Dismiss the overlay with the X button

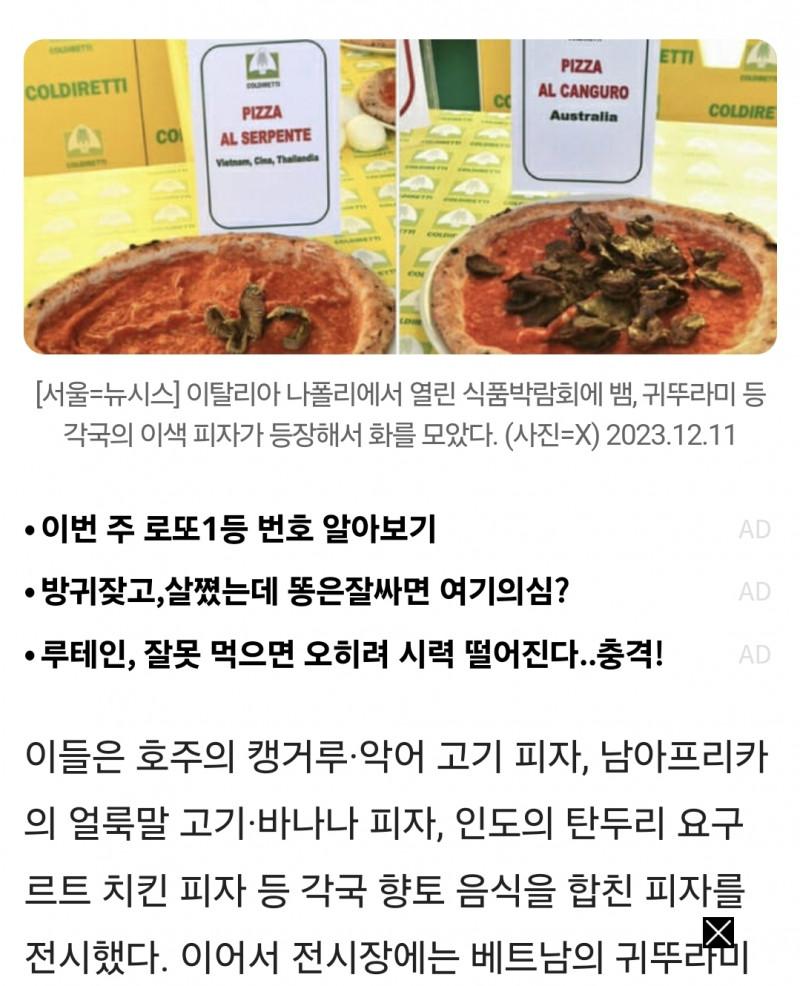pyautogui.click(x=719, y=932)
